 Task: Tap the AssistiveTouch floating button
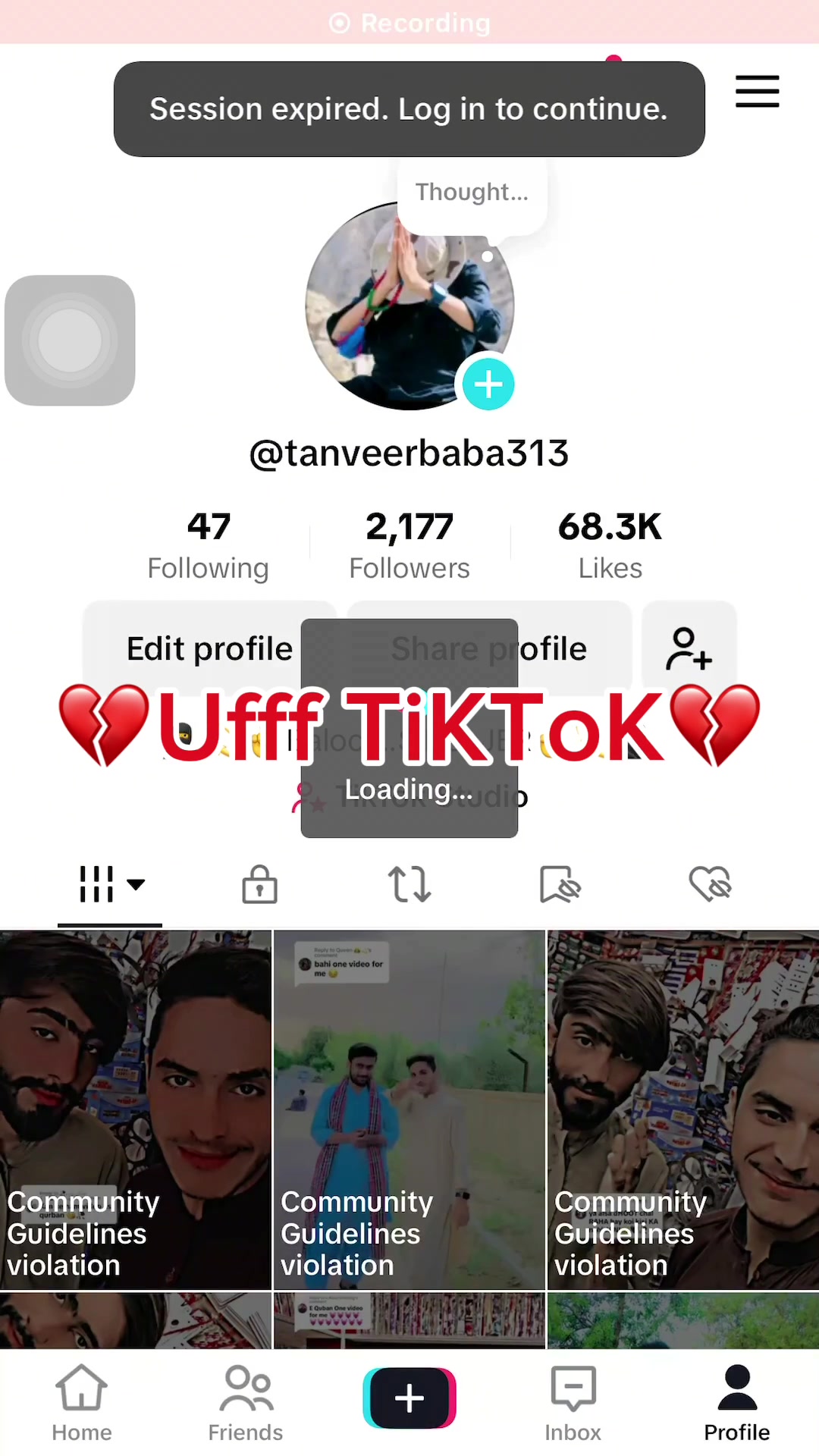70,340
